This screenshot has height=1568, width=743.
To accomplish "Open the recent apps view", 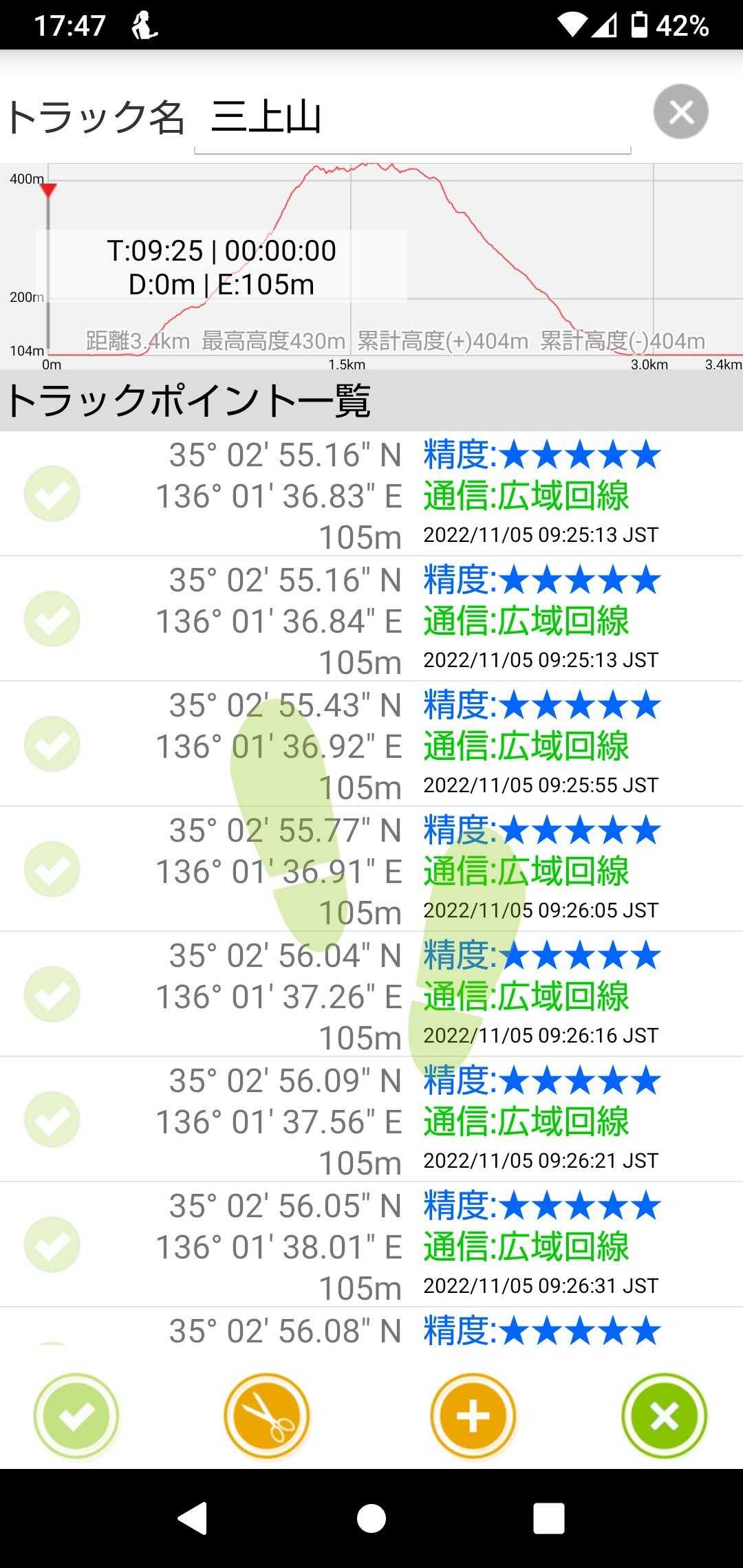I will (549, 1518).
